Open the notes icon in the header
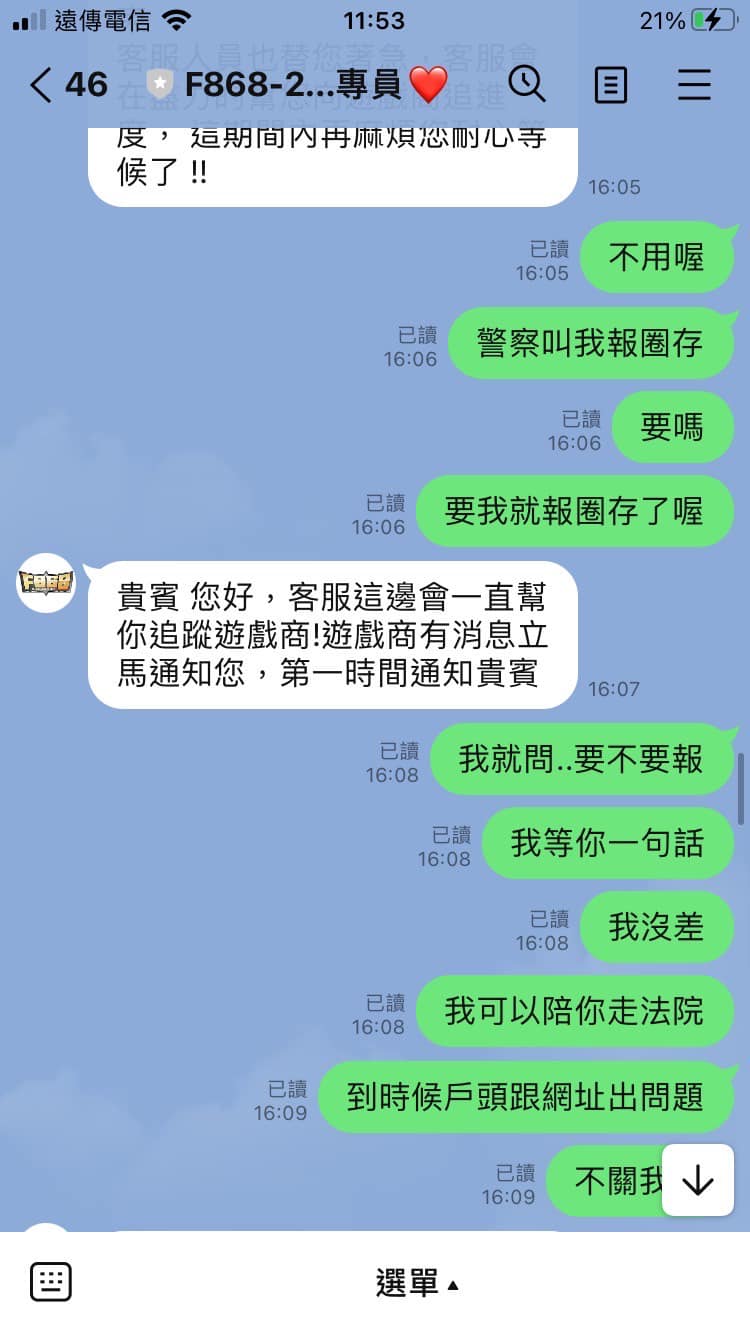The height and width of the screenshot is (1334, 750). pos(610,85)
